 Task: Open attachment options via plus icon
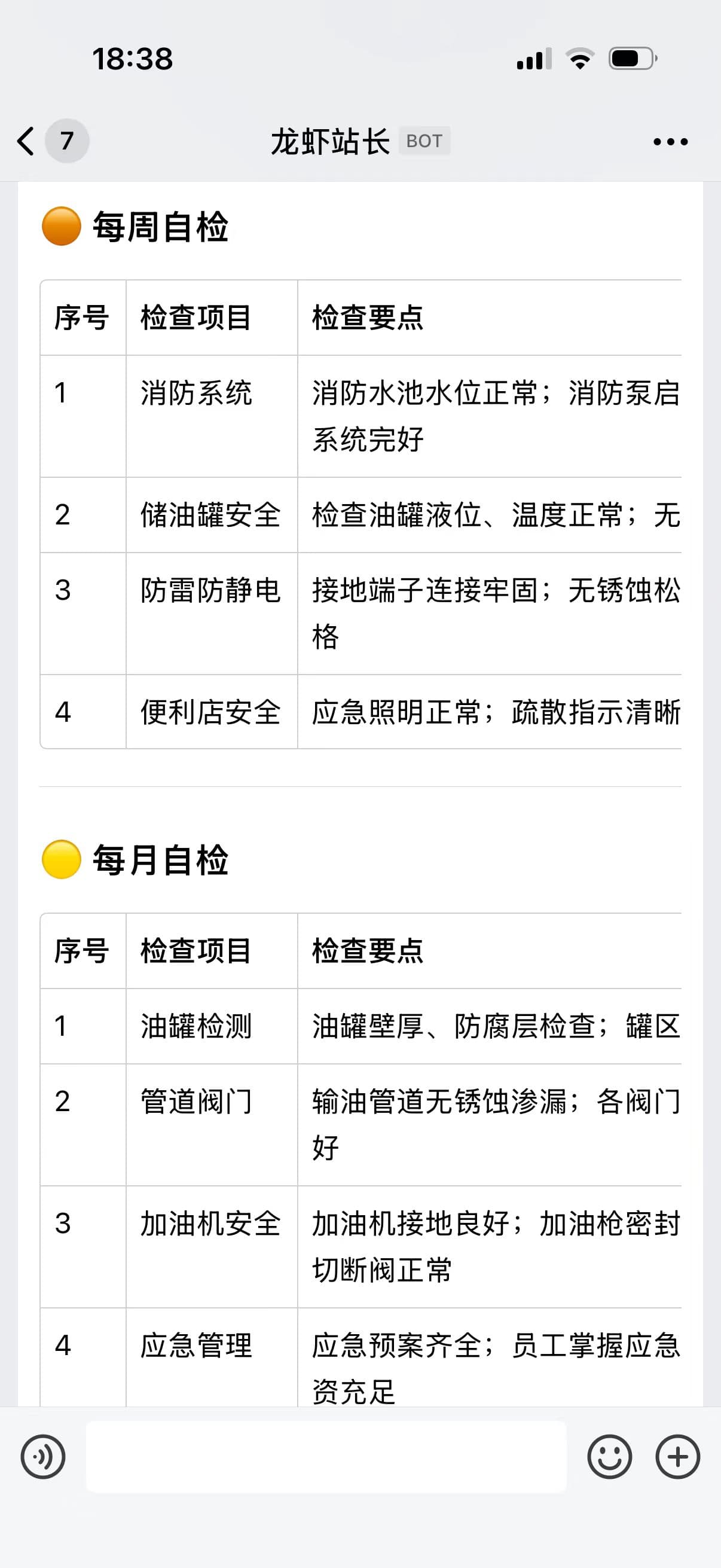point(678,1457)
